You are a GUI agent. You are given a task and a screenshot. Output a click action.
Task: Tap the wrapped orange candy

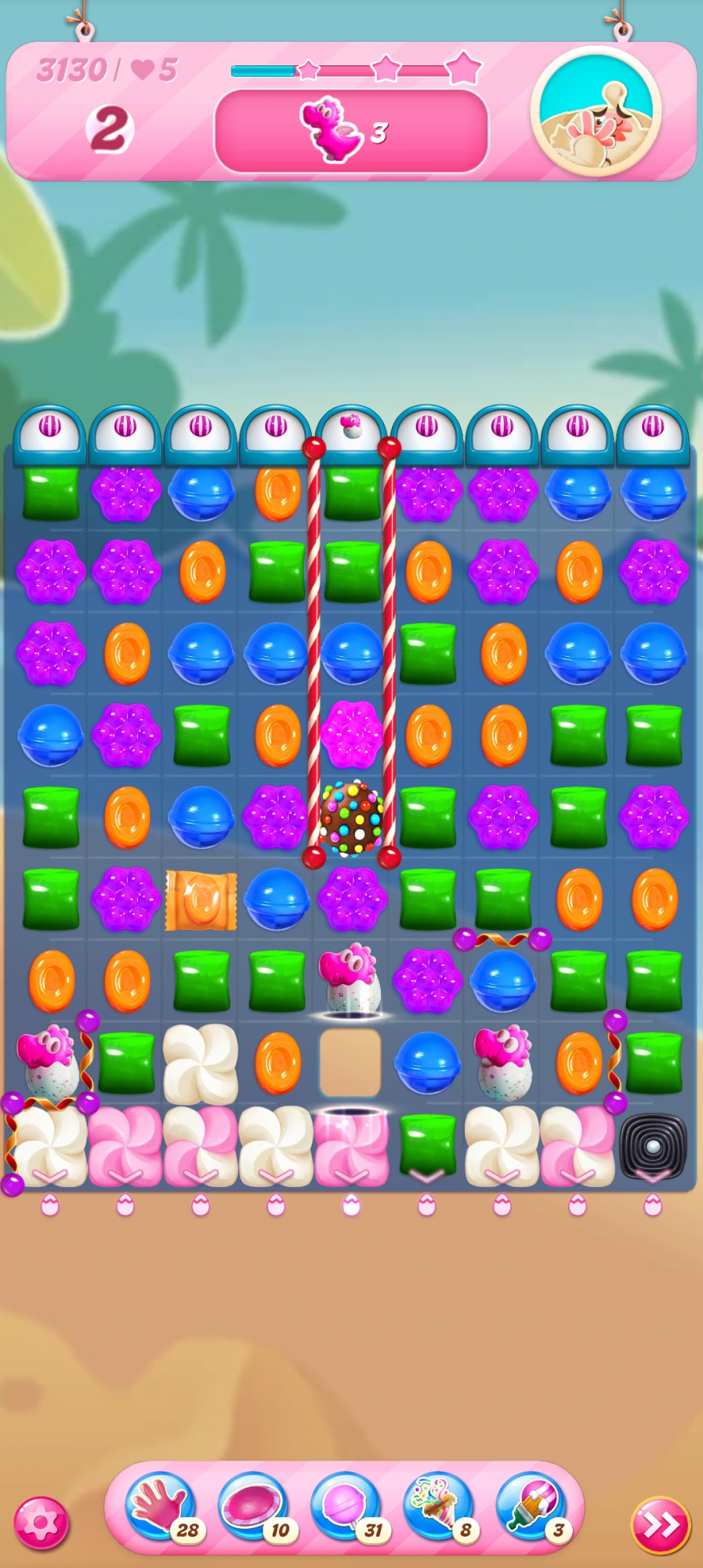[x=201, y=900]
